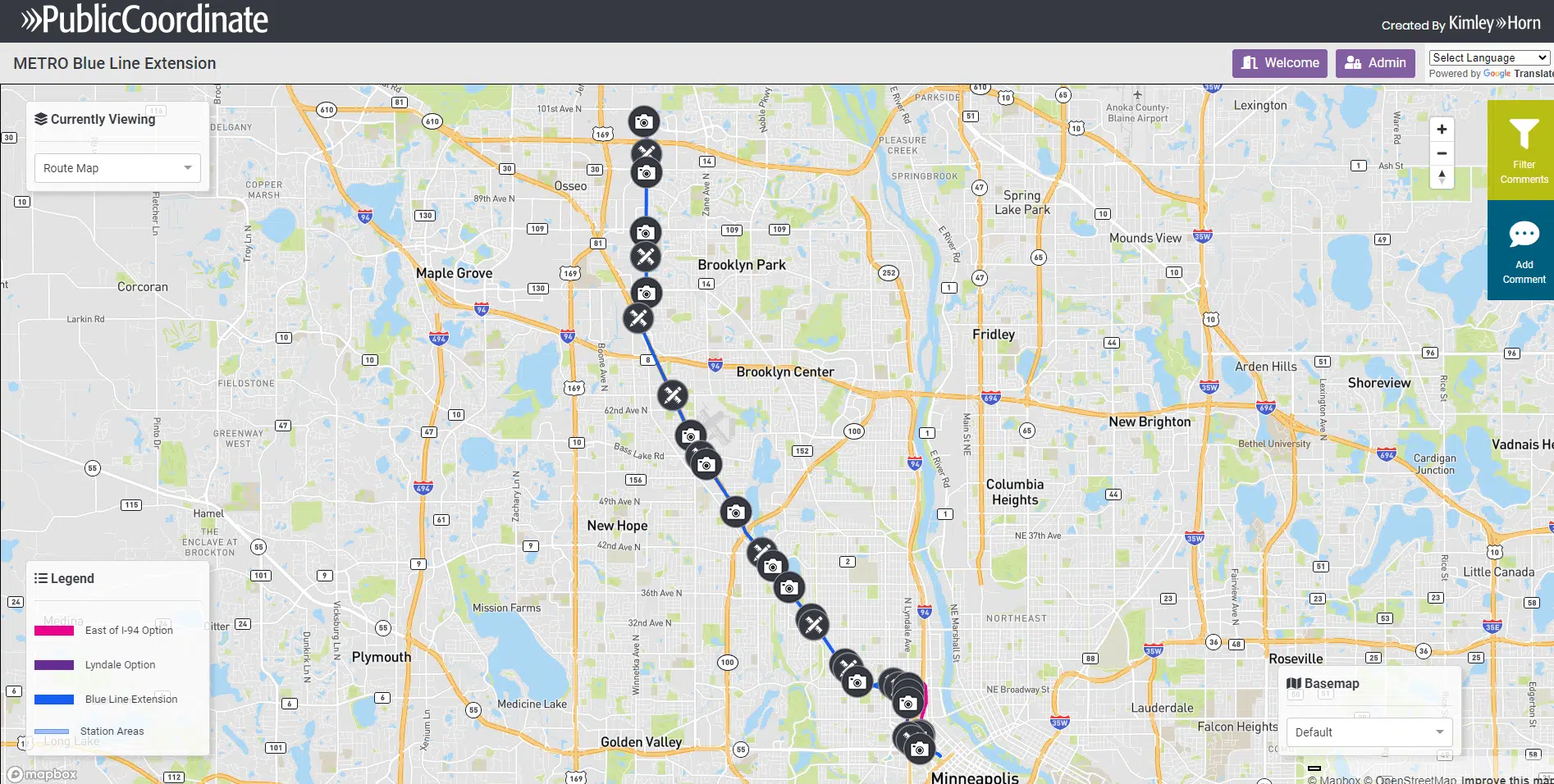Viewport: 1554px width, 784px height.
Task: Open the Filter Comments panel
Action: pyautogui.click(x=1523, y=150)
